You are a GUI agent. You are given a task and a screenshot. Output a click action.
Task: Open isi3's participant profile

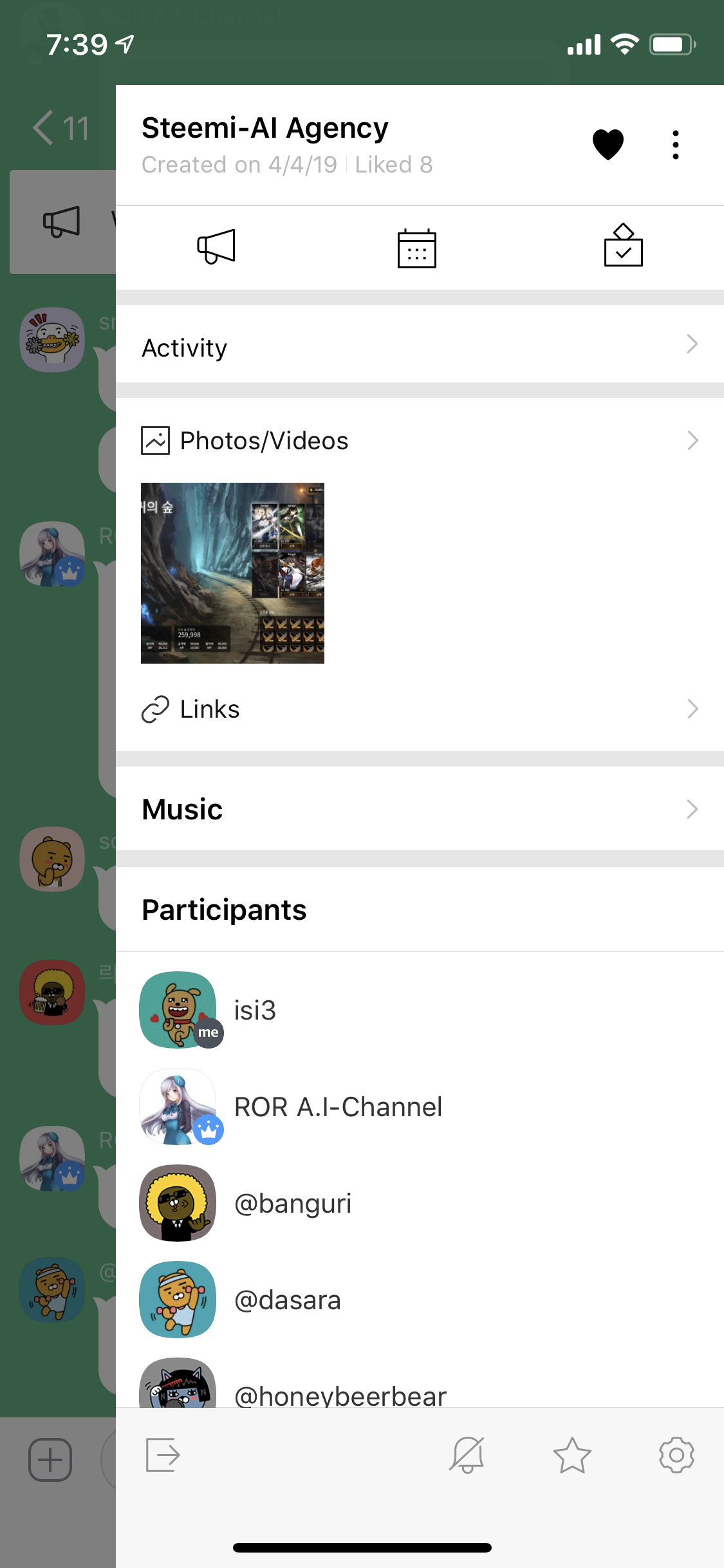point(255,1011)
